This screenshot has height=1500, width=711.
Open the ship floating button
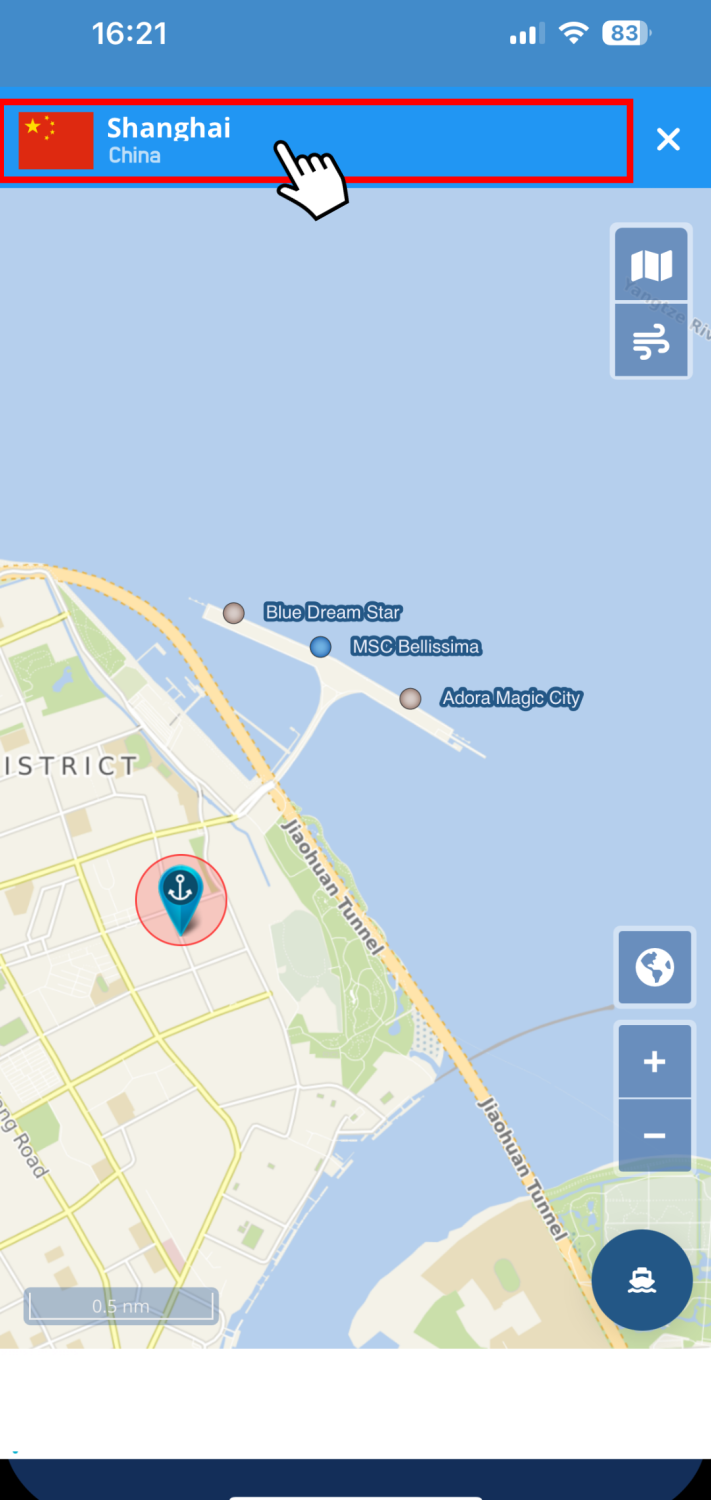[642, 1280]
